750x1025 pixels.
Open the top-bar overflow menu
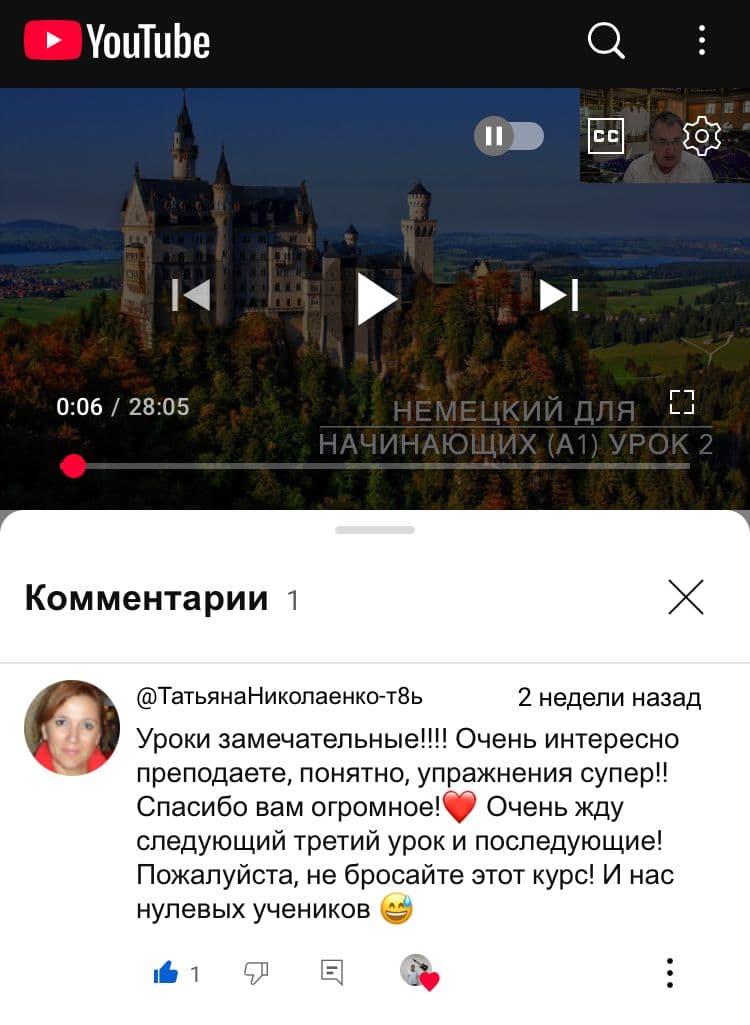click(702, 41)
